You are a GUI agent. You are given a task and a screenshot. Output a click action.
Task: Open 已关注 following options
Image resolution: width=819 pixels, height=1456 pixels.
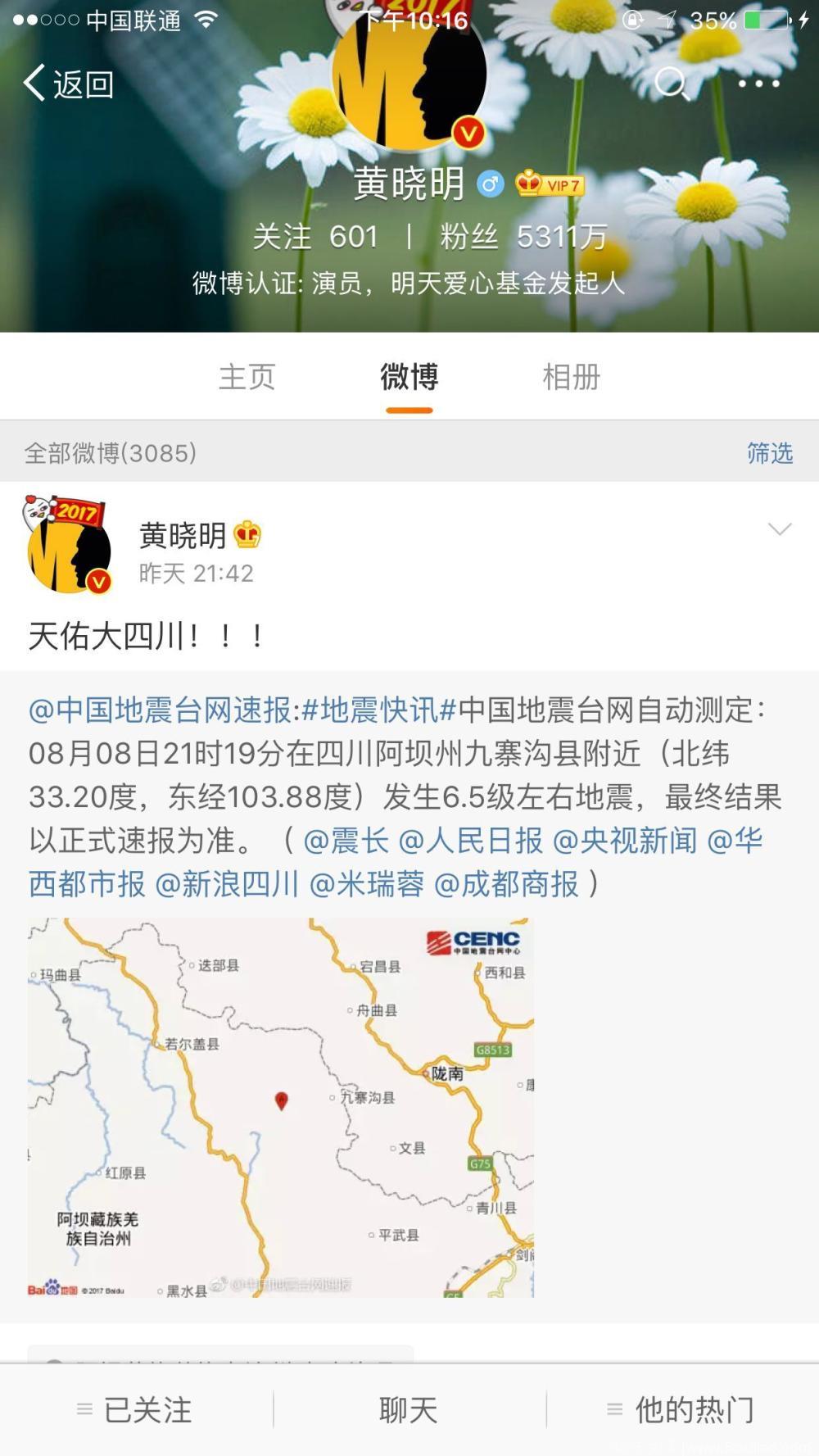[x=135, y=1410]
